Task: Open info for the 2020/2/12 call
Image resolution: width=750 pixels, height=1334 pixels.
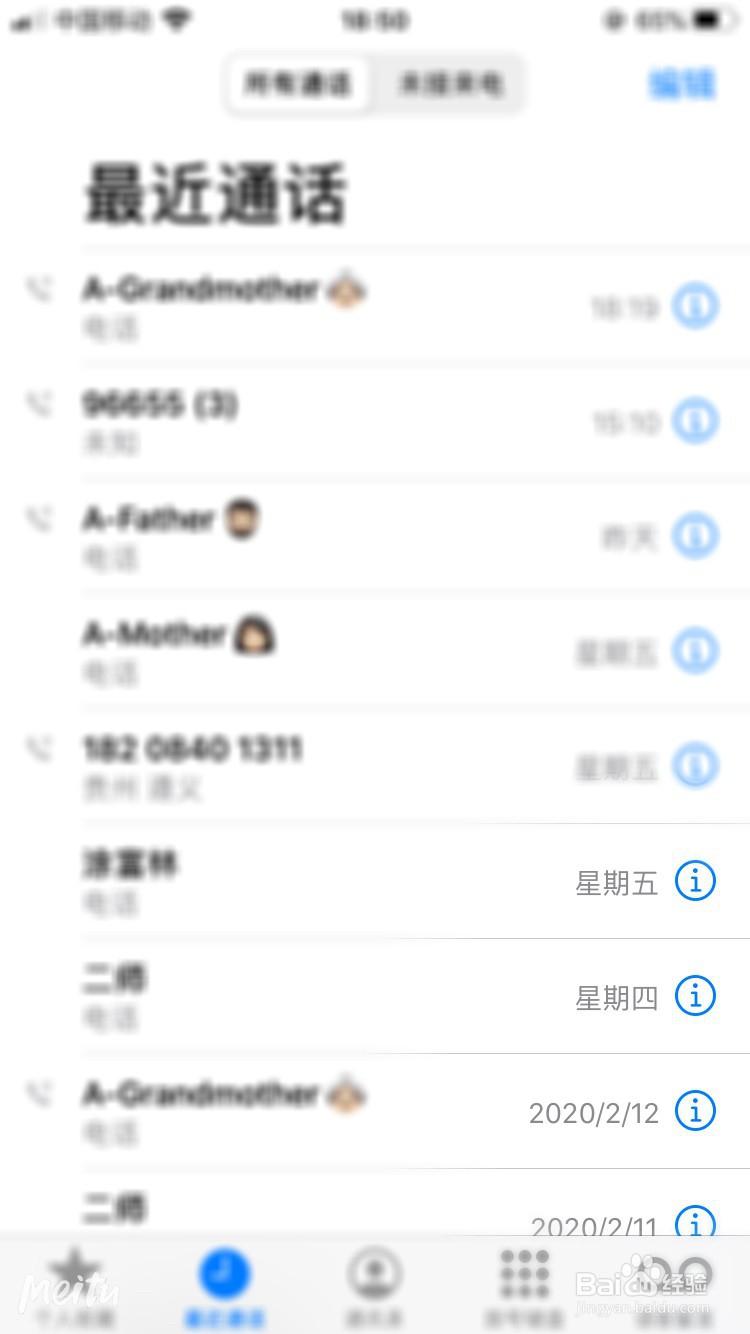Action: pyautogui.click(x=696, y=1111)
